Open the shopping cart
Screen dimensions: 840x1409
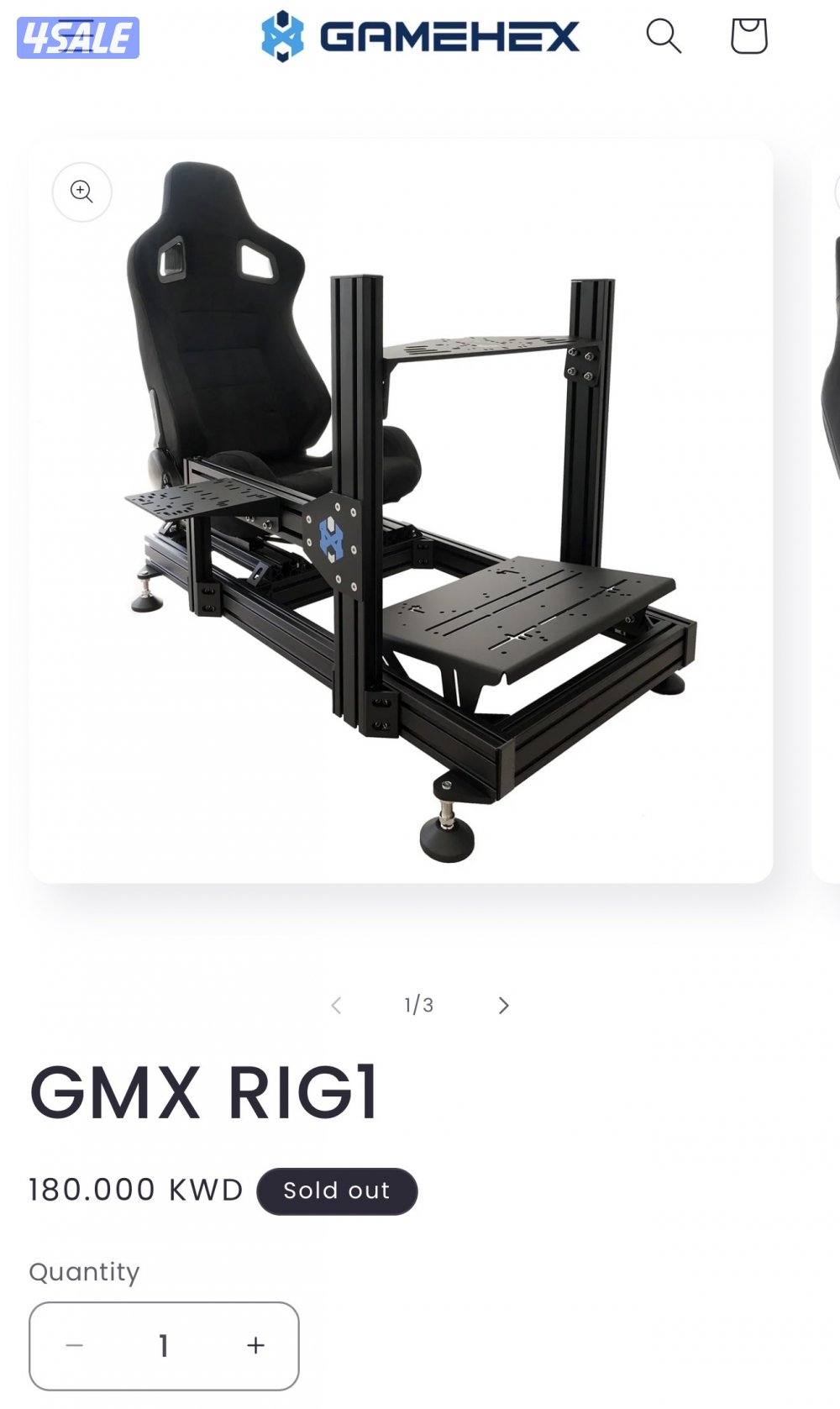tap(748, 36)
